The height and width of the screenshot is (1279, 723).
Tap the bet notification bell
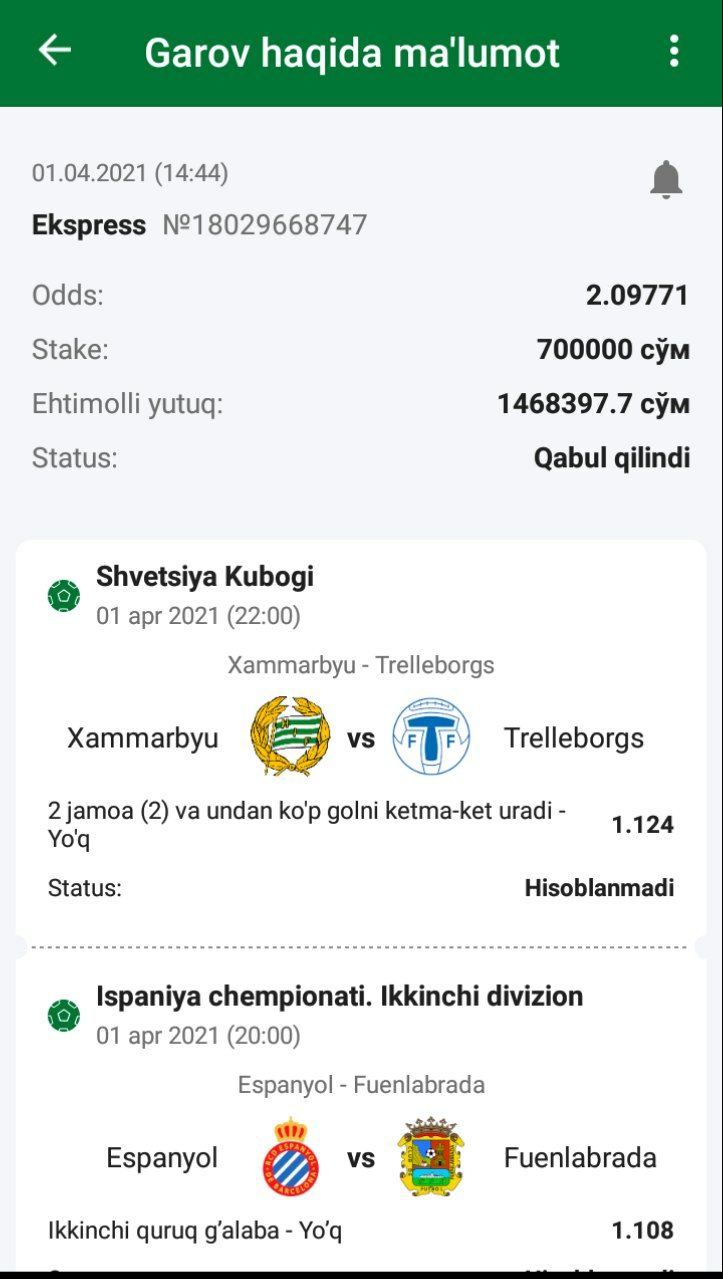pos(666,180)
